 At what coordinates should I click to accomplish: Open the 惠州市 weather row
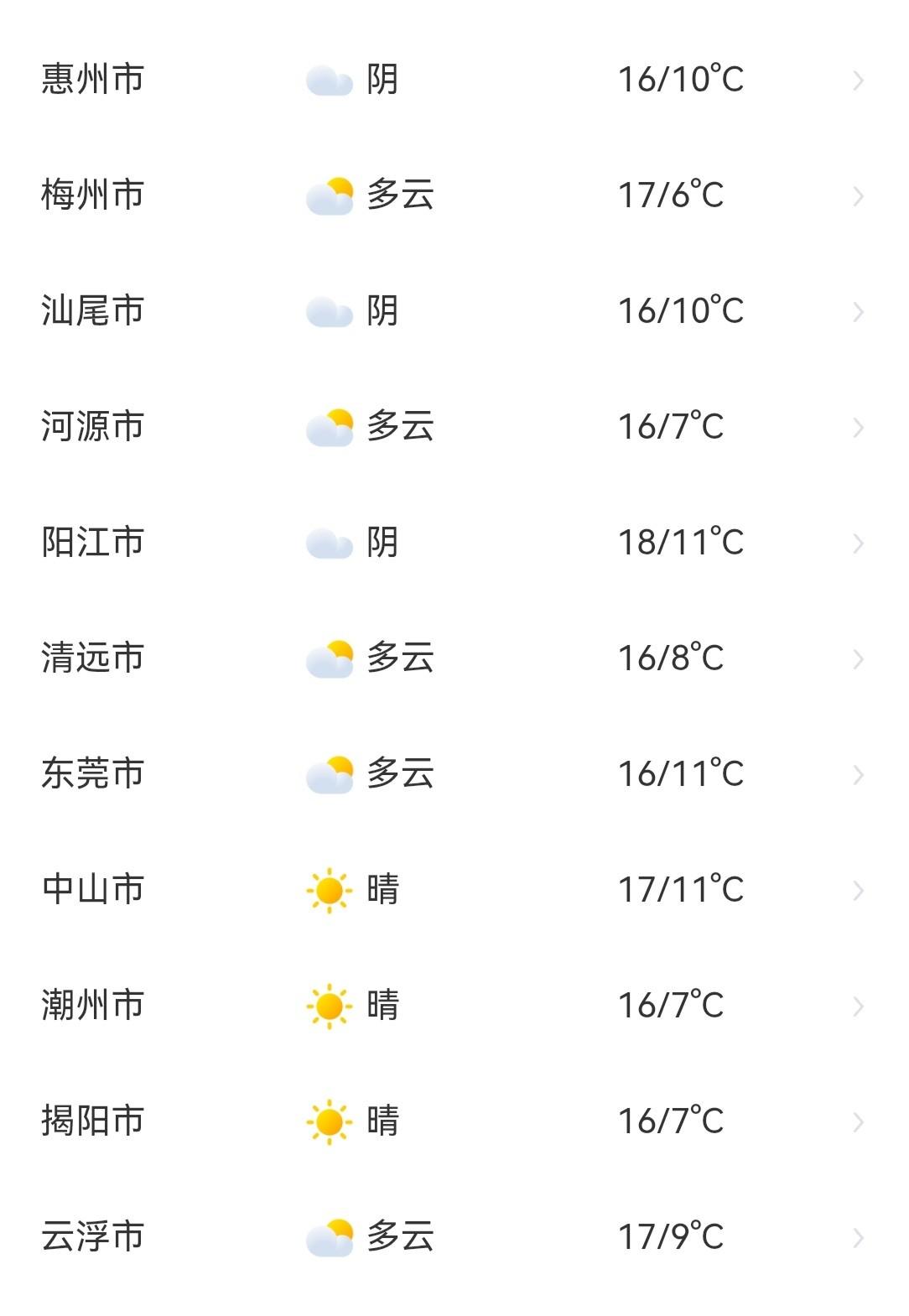point(453,81)
